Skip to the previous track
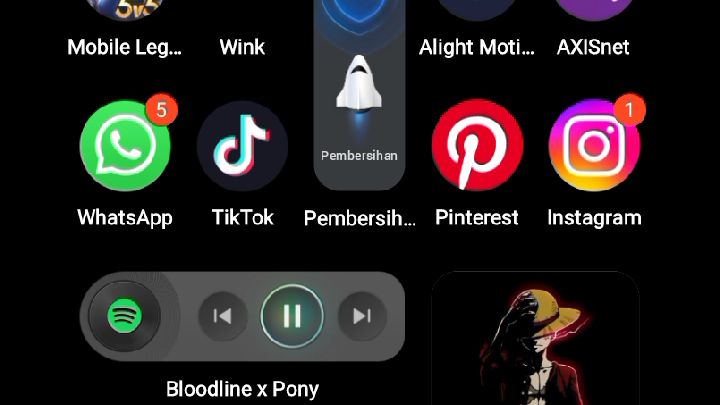This screenshot has height=405, width=720. [222, 317]
